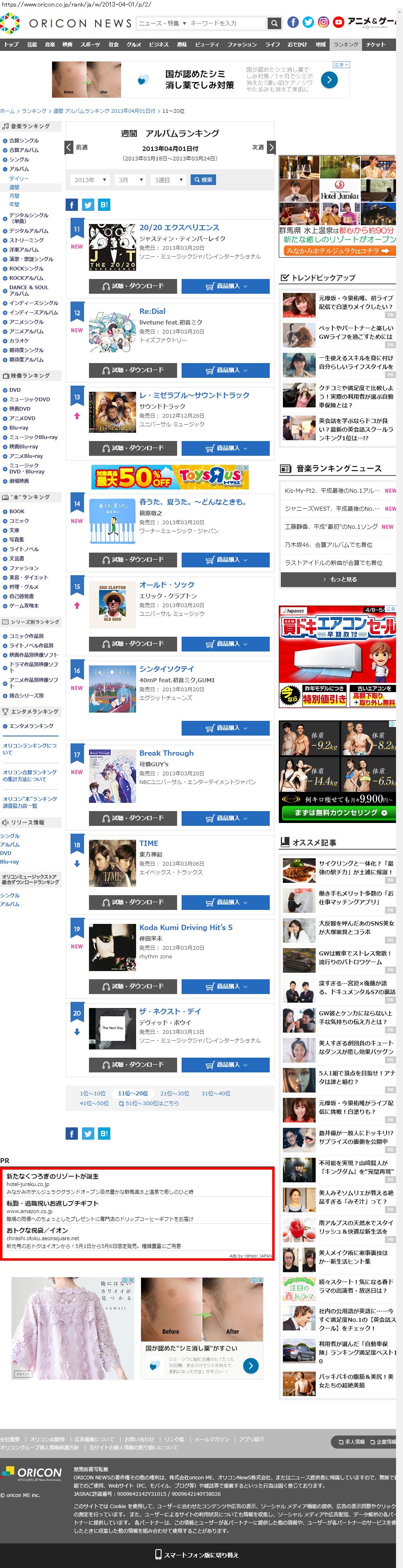This screenshot has width=403, height=1568.
Task: Open 会社概要 footer link
Action: 10,1440
